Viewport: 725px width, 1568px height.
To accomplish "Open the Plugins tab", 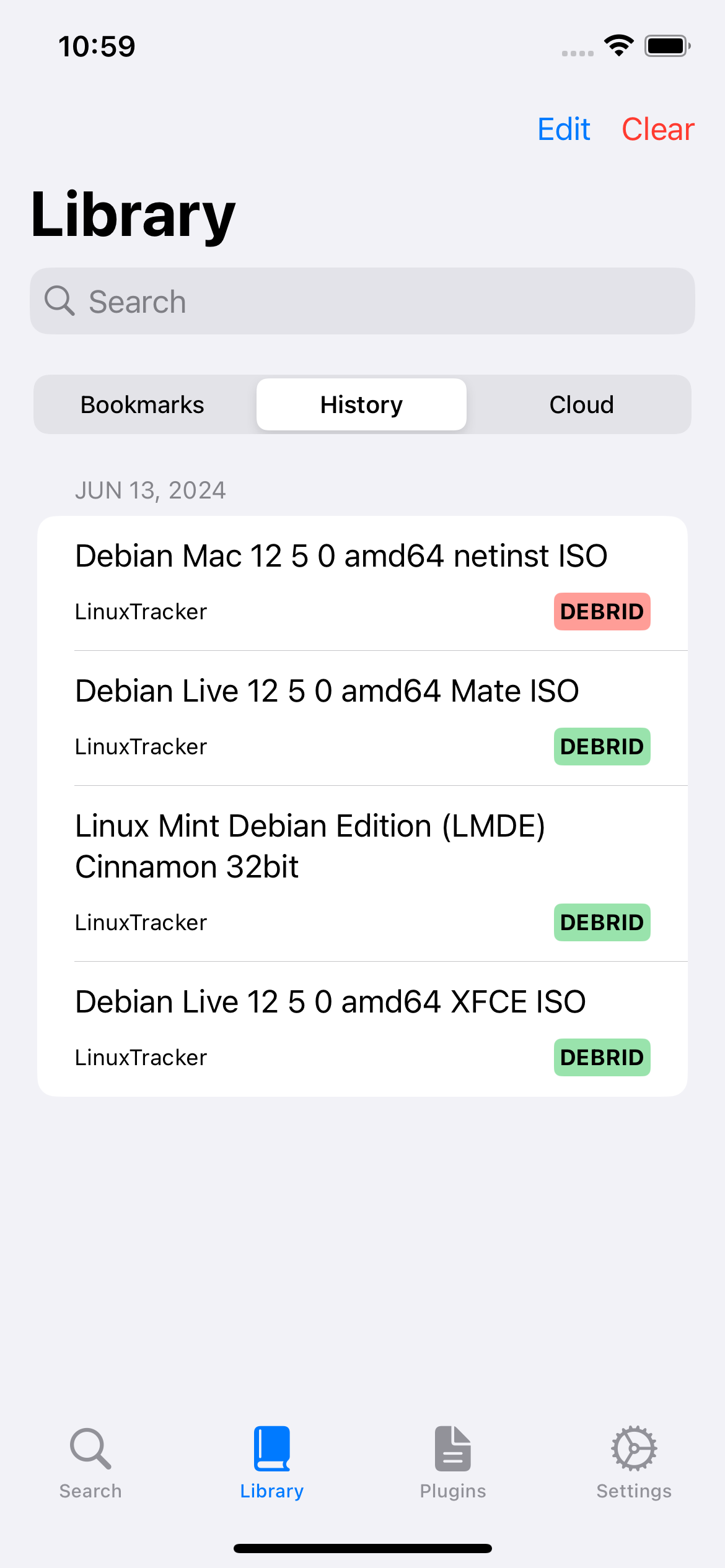I will click(453, 1463).
